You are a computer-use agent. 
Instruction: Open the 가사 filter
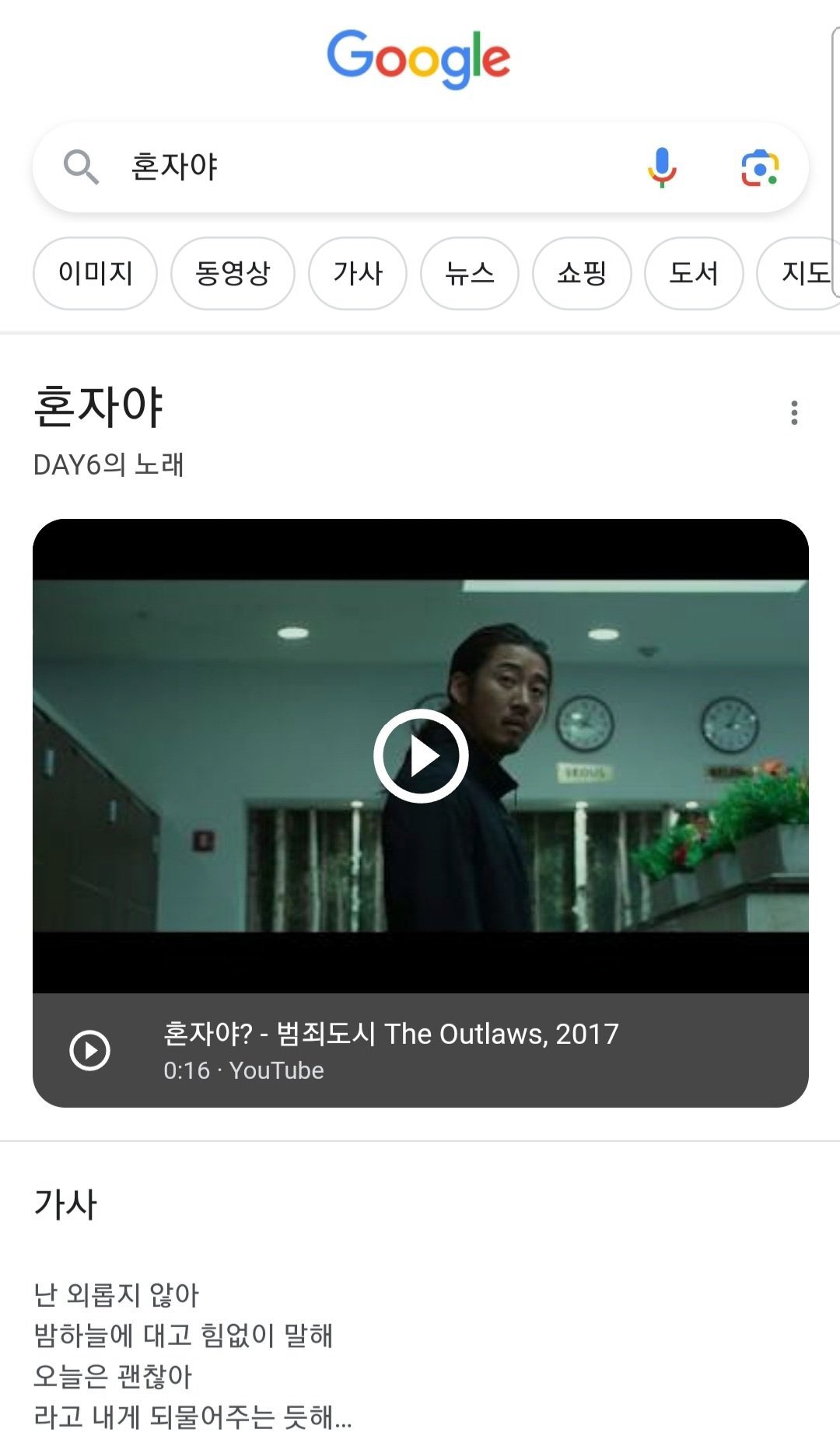point(357,274)
